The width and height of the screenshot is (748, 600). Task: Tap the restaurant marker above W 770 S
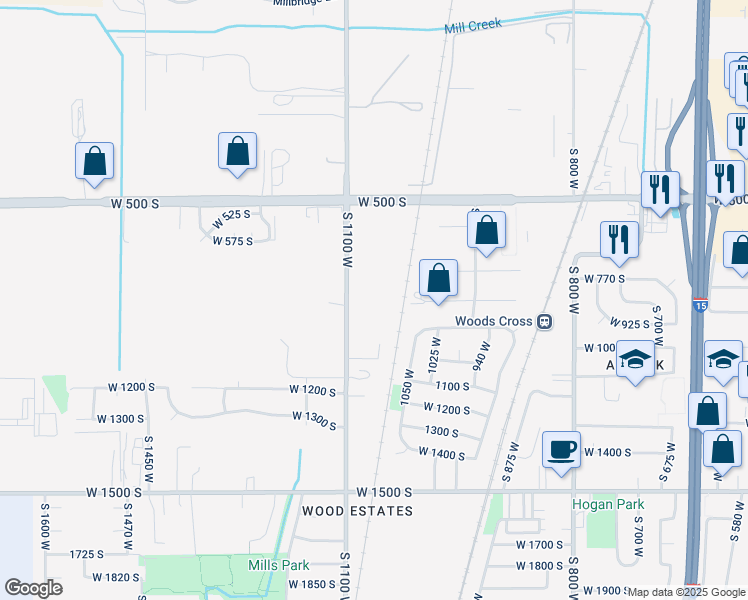coord(619,239)
